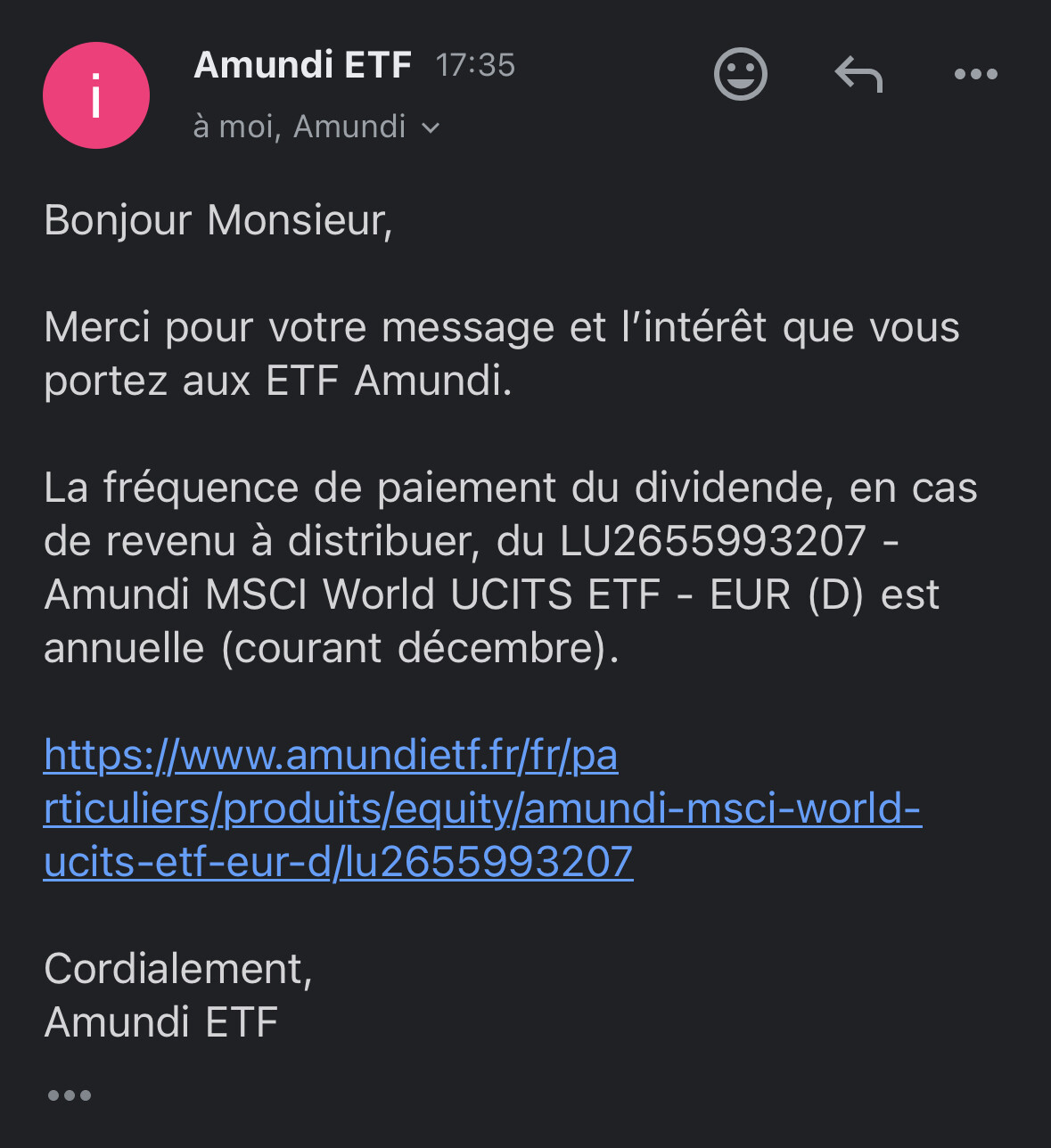This screenshot has height=1148, width=1051.
Task: Expand recipient details next to 'à moi, Amundi'
Action: [431, 128]
